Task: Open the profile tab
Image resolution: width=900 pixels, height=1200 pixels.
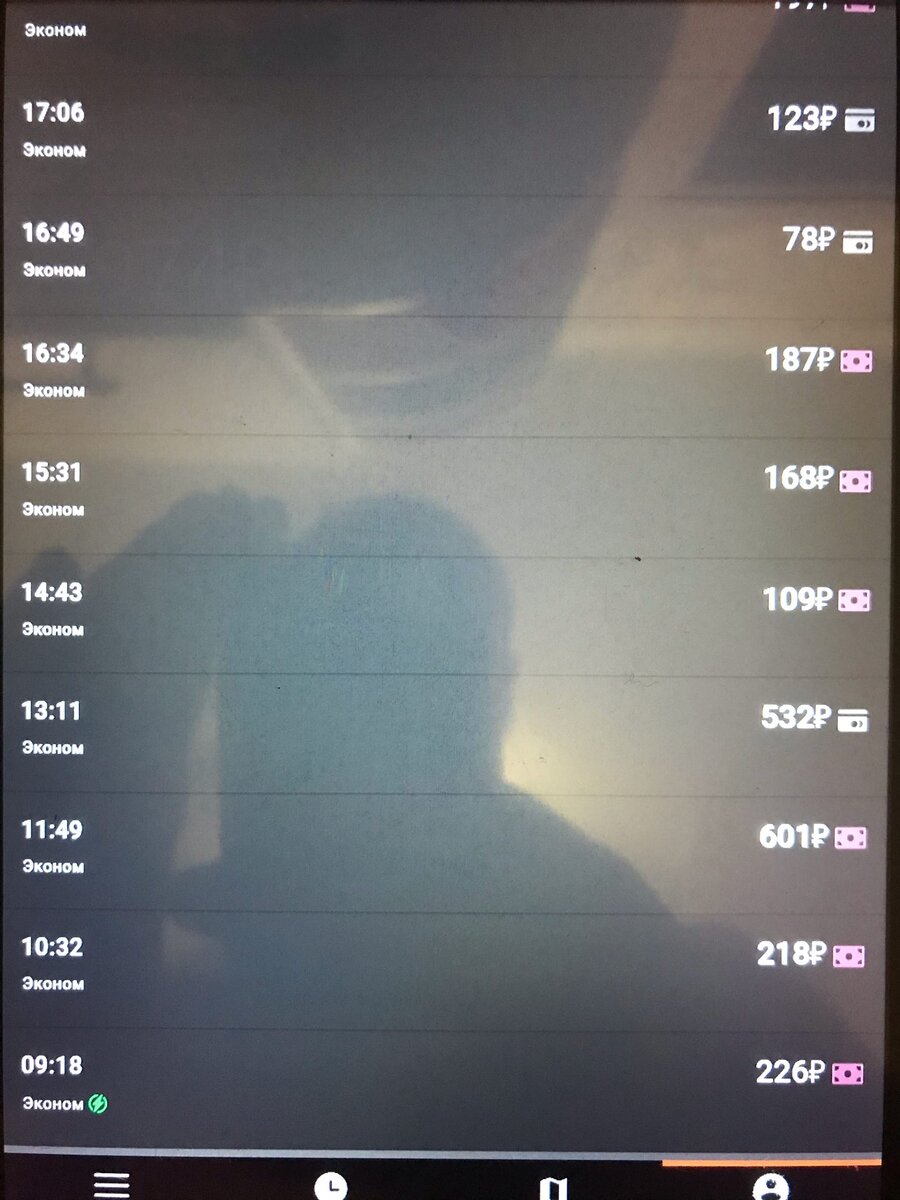Action: [771, 1186]
